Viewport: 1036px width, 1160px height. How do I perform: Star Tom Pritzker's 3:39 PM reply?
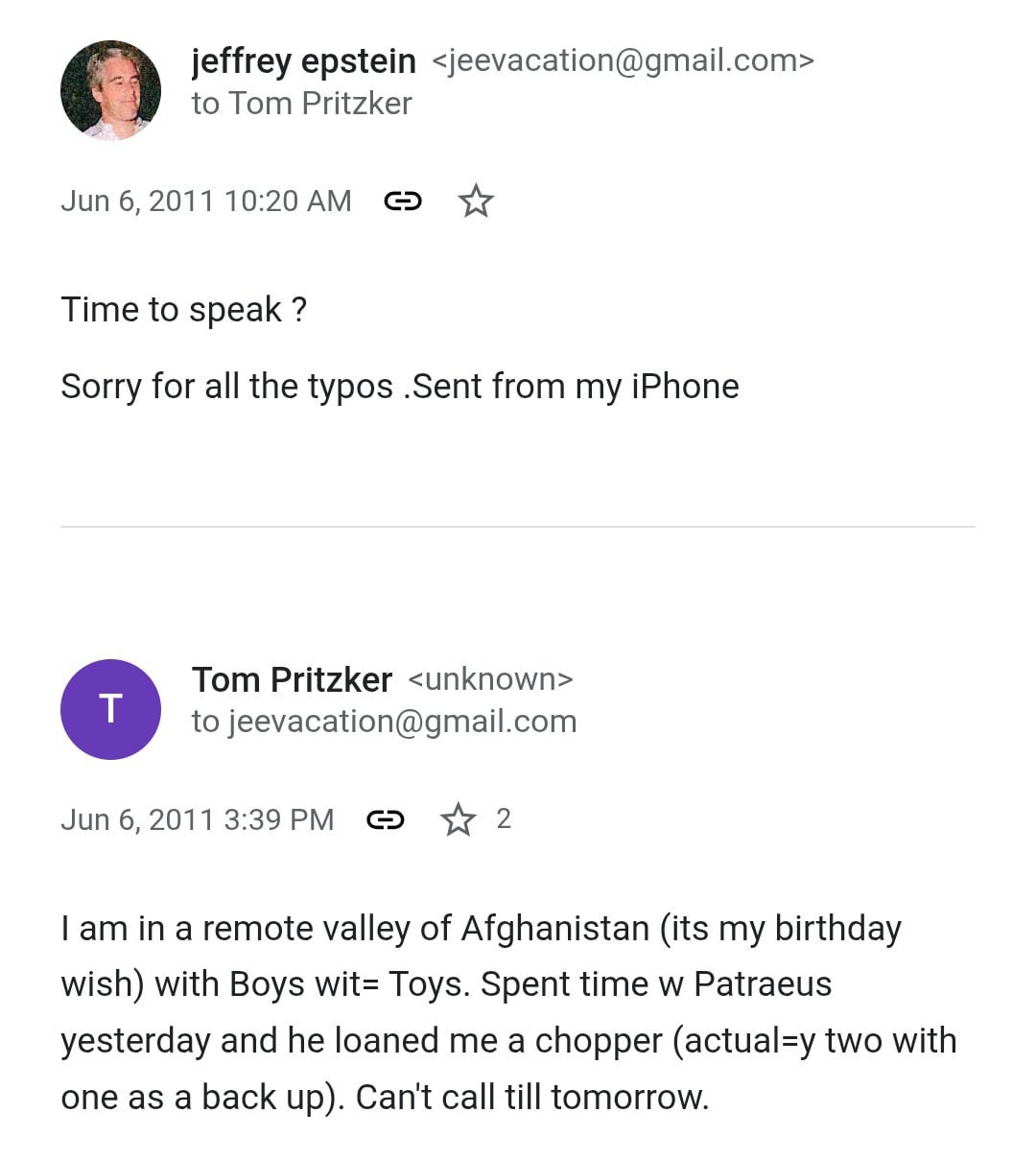pos(459,819)
